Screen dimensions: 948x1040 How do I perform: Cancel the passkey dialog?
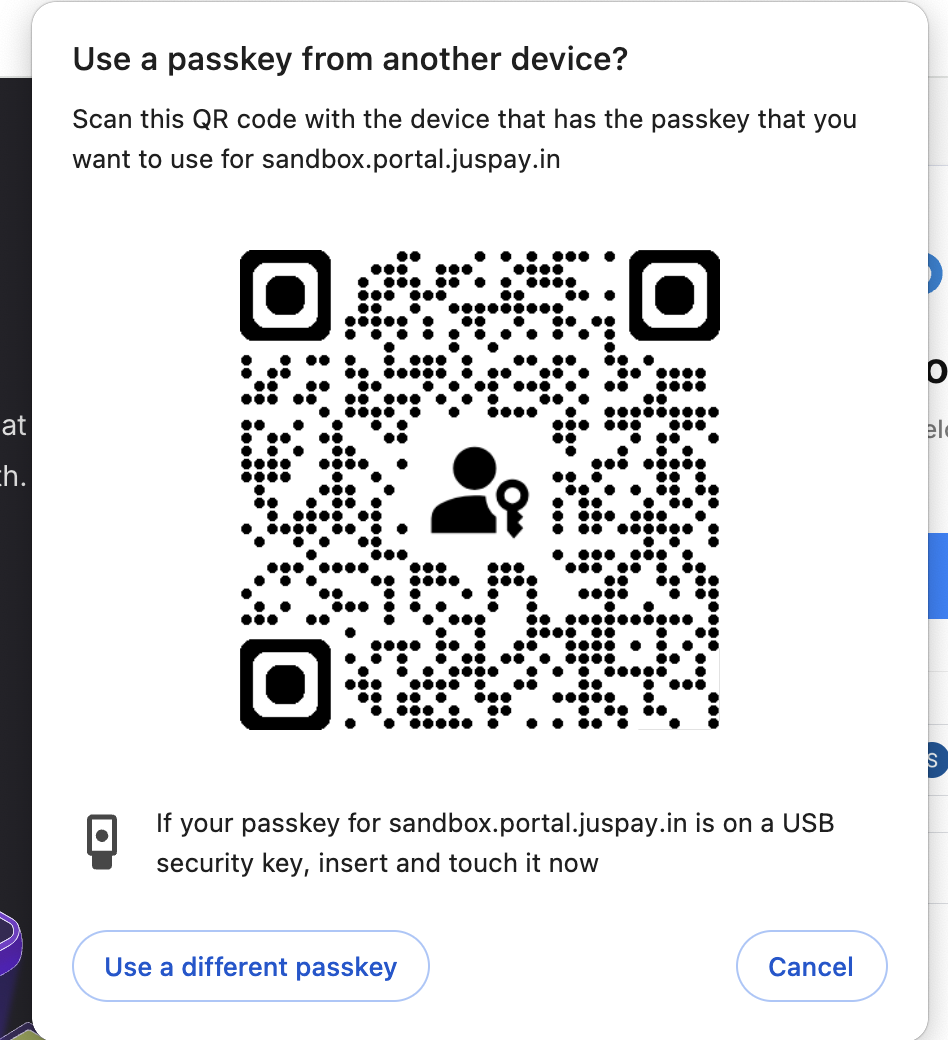(811, 967)
